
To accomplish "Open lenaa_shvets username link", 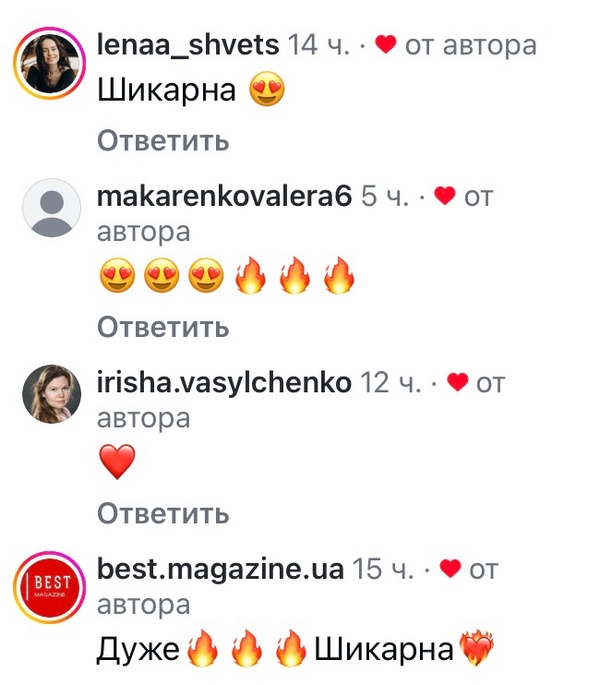I will tap(188, 45).
